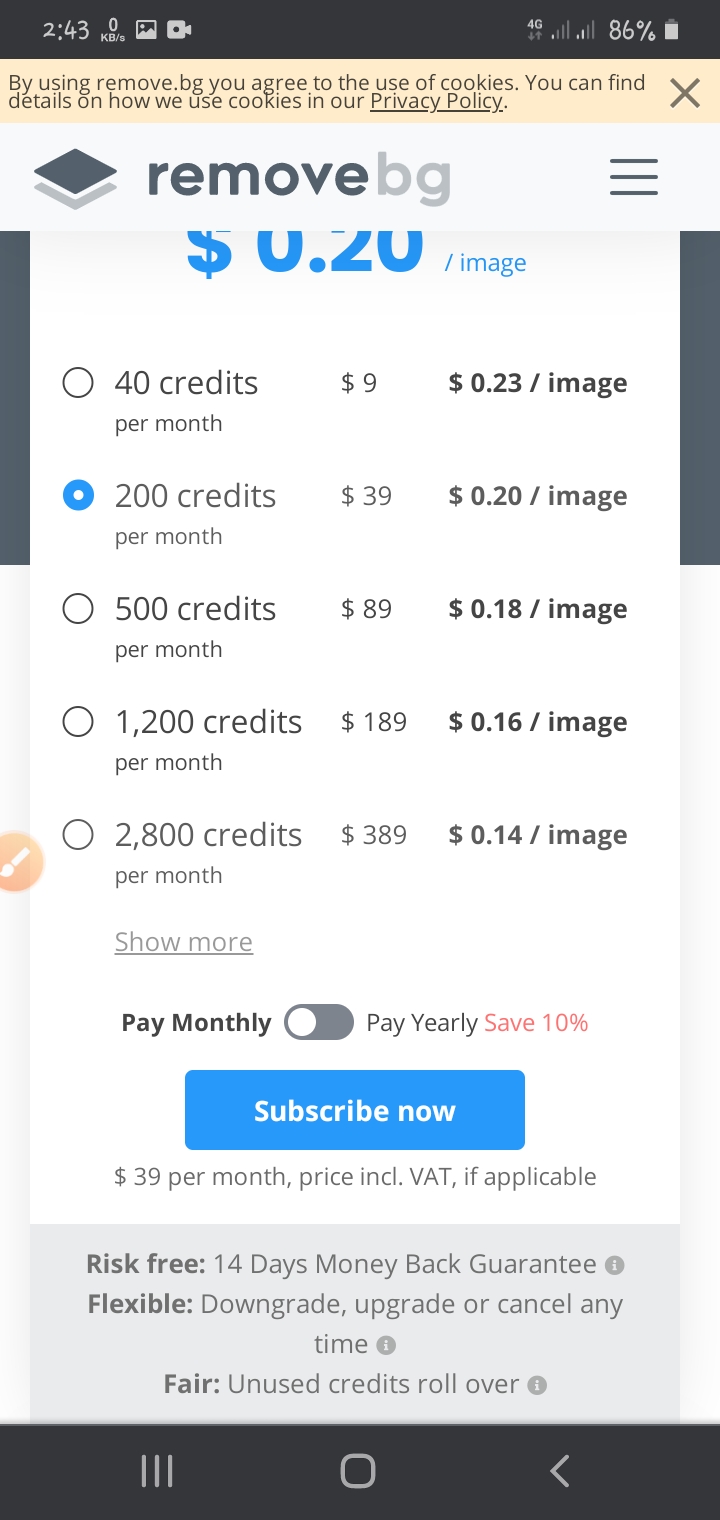The width and height of the screenshot is (720, 1520).
Task: Open the hamburger navigation menu
Action: [x=634, y=177]
